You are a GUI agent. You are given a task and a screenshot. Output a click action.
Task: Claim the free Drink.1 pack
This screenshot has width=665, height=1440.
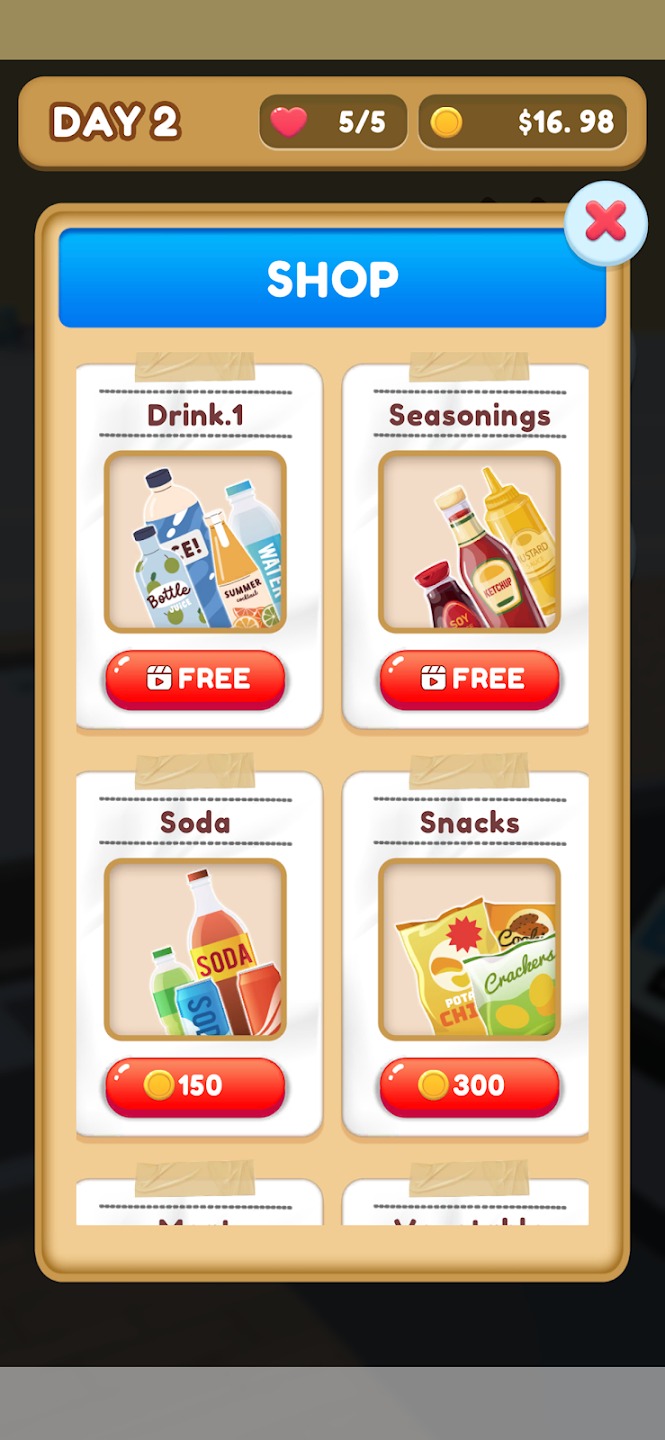[x=195, y=680]
